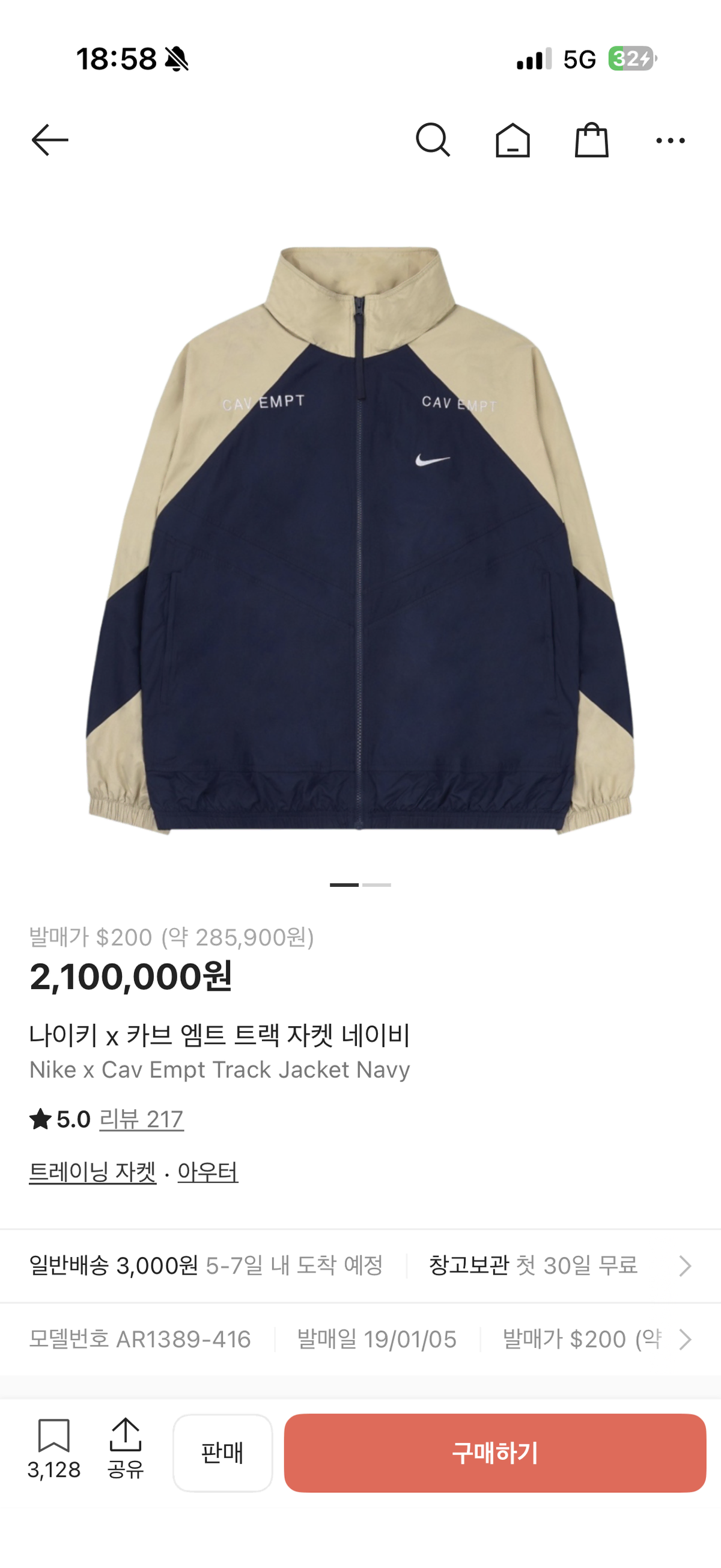Image resolution: width=721 pixels, height=1568 pixels.
Task: Go to the home screen via home icon
Action: coord(513,141)
